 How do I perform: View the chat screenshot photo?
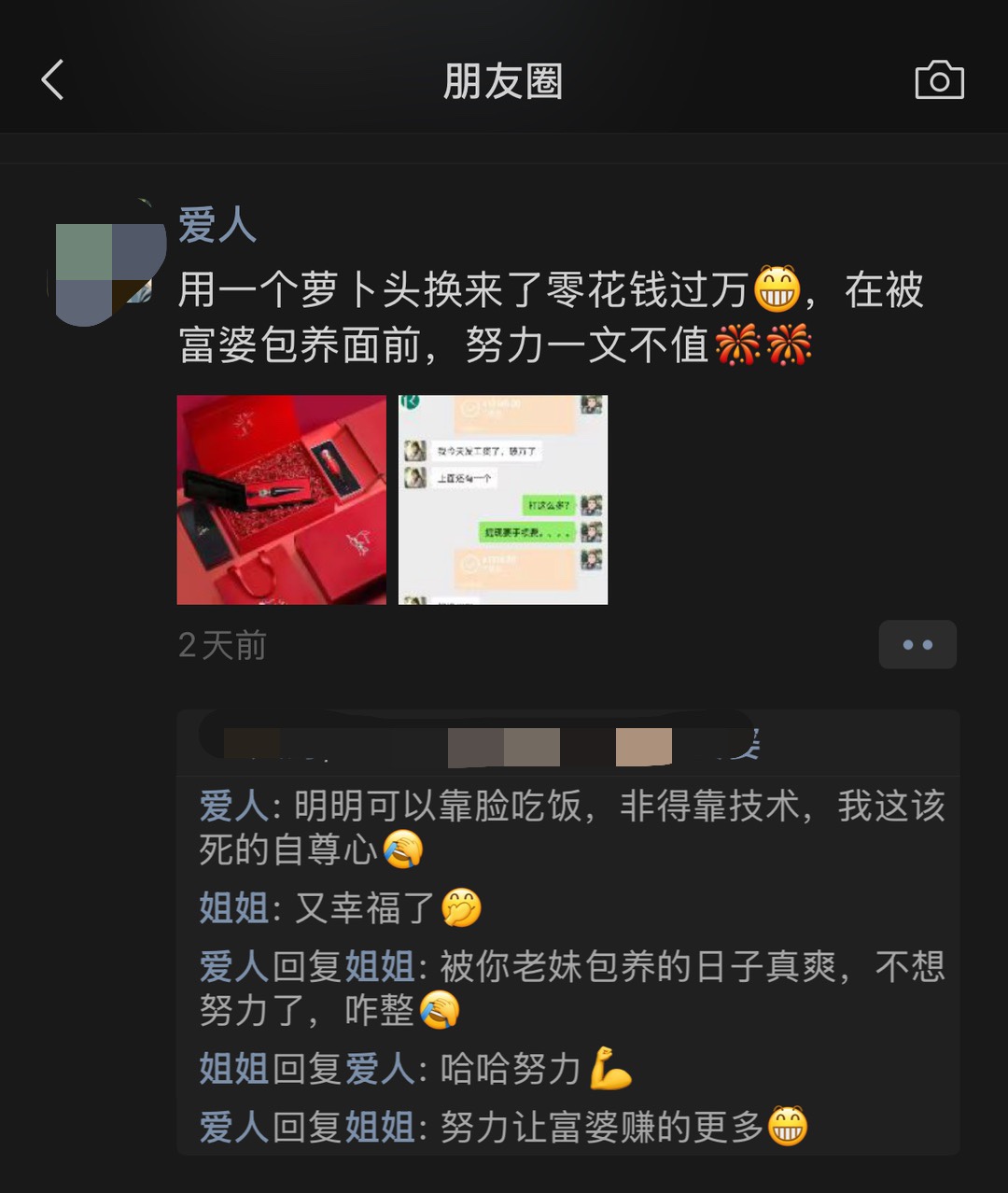[503, 499]
